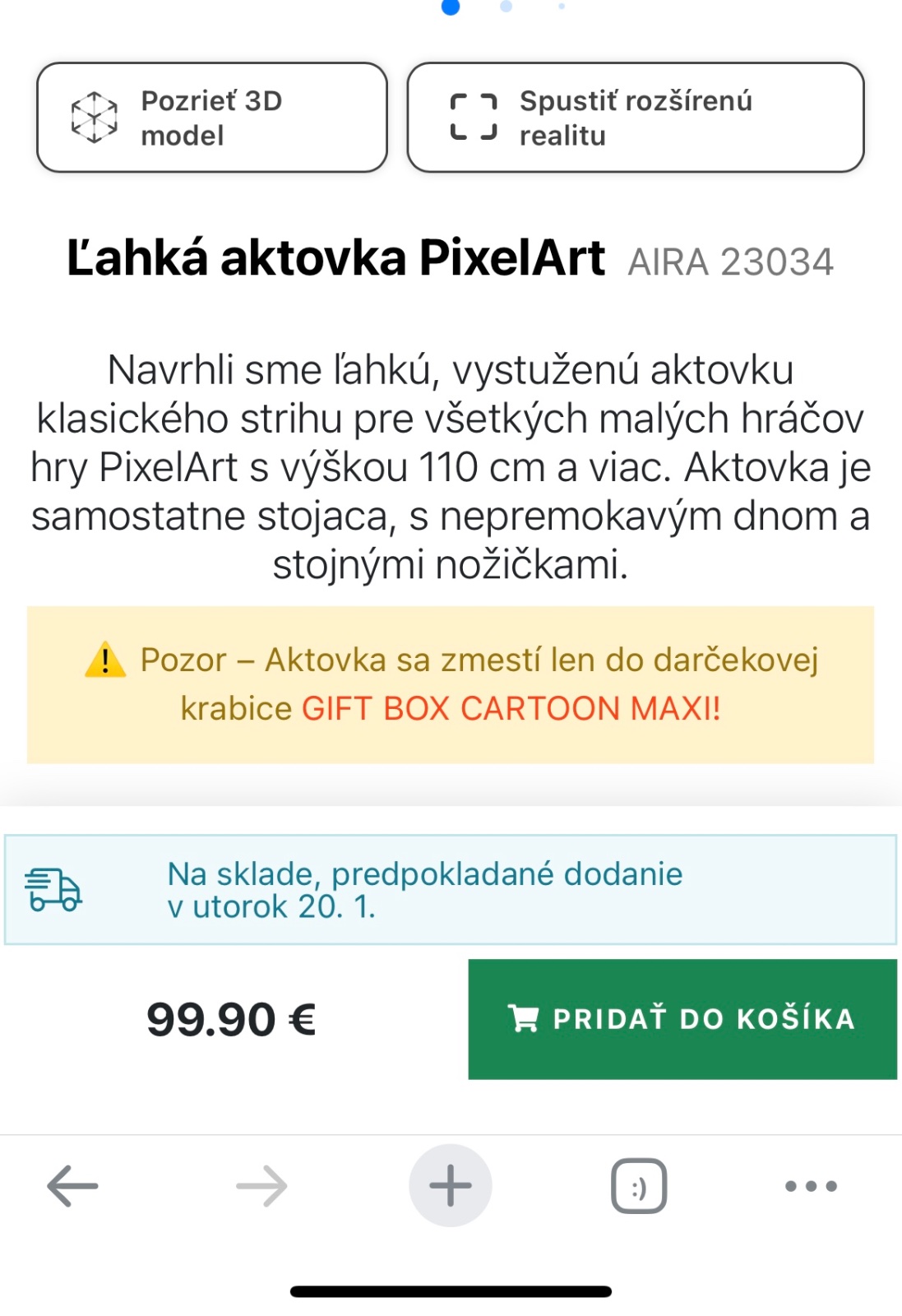Launch the augmented reality view
The width and height of the screenshot is (902, 1316).
[x=635, y=118]
